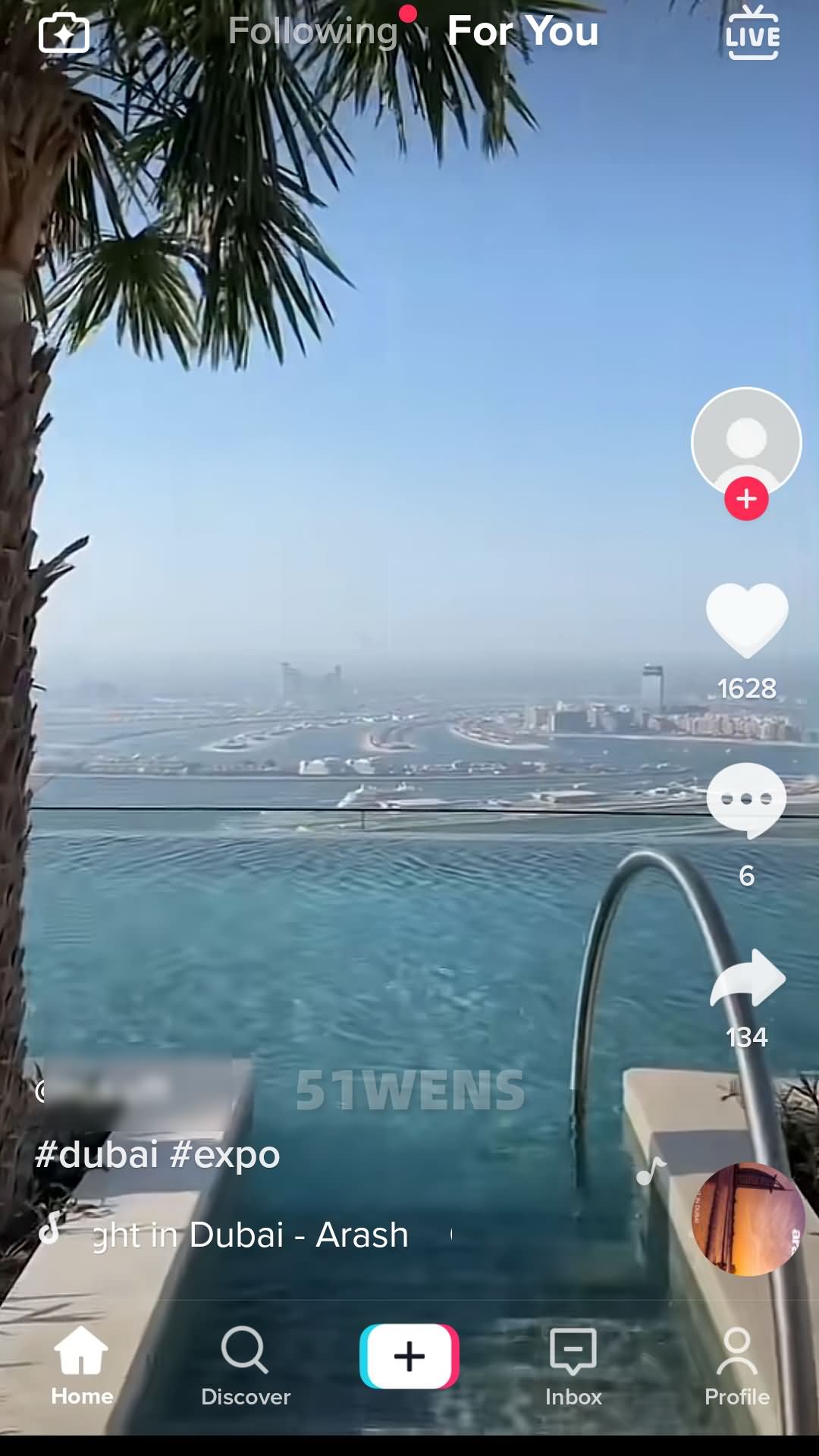Share this video
This screenshot has height=1456, width=819.
pyautogui.click(x=748, y=978)
